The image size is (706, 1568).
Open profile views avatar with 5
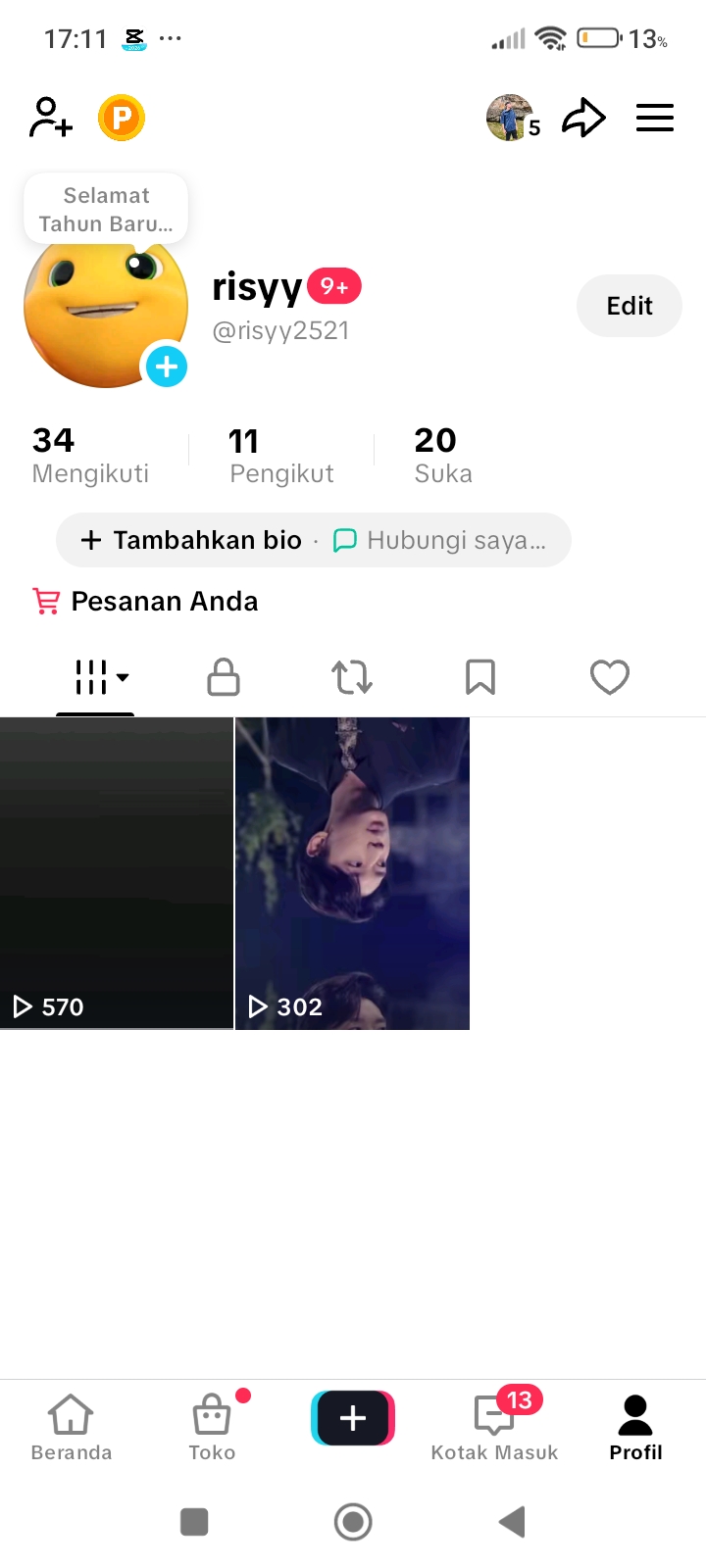511,118
